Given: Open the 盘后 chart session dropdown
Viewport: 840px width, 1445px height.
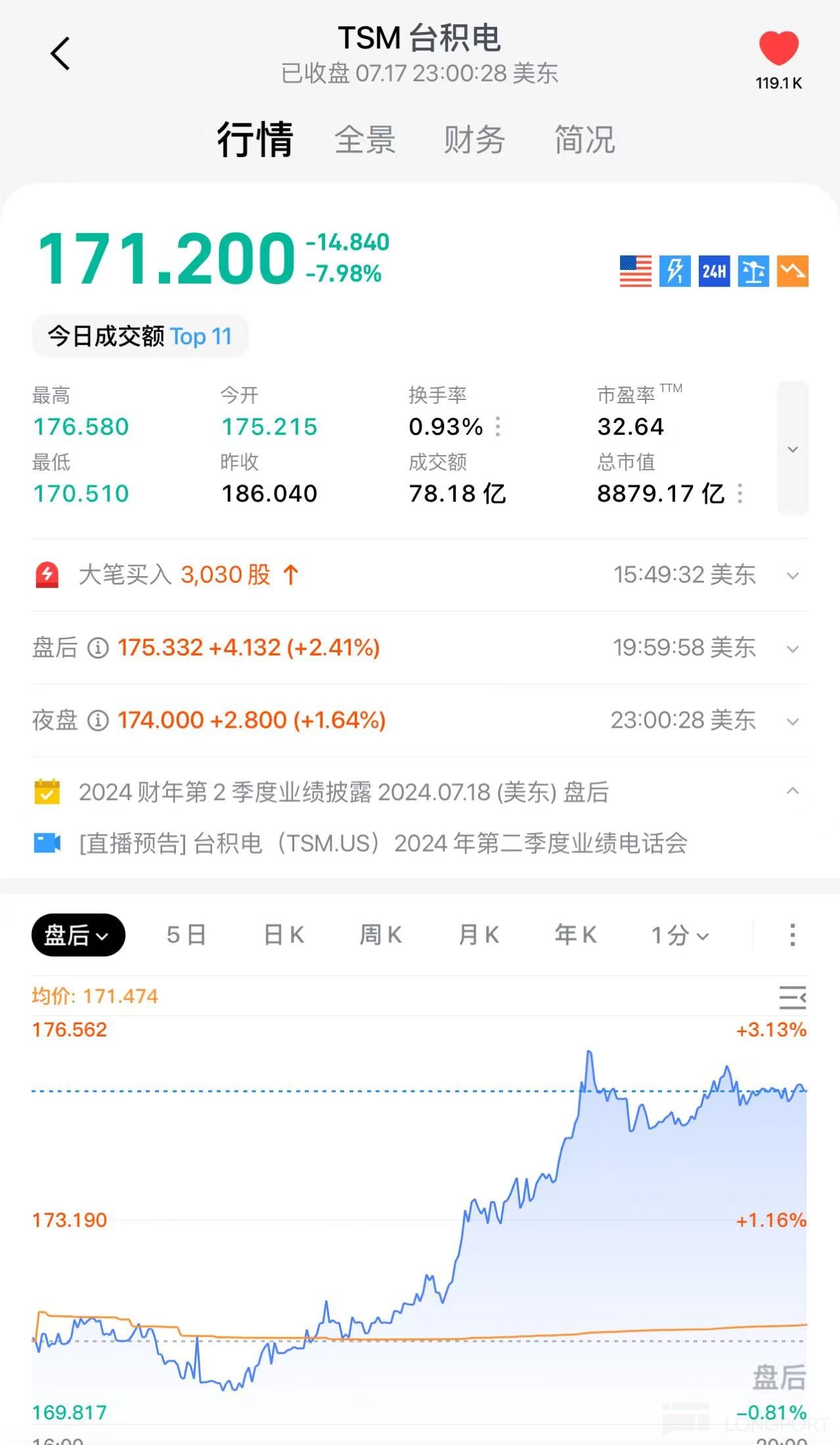Looking at the screenshot, I should (78, 935).
